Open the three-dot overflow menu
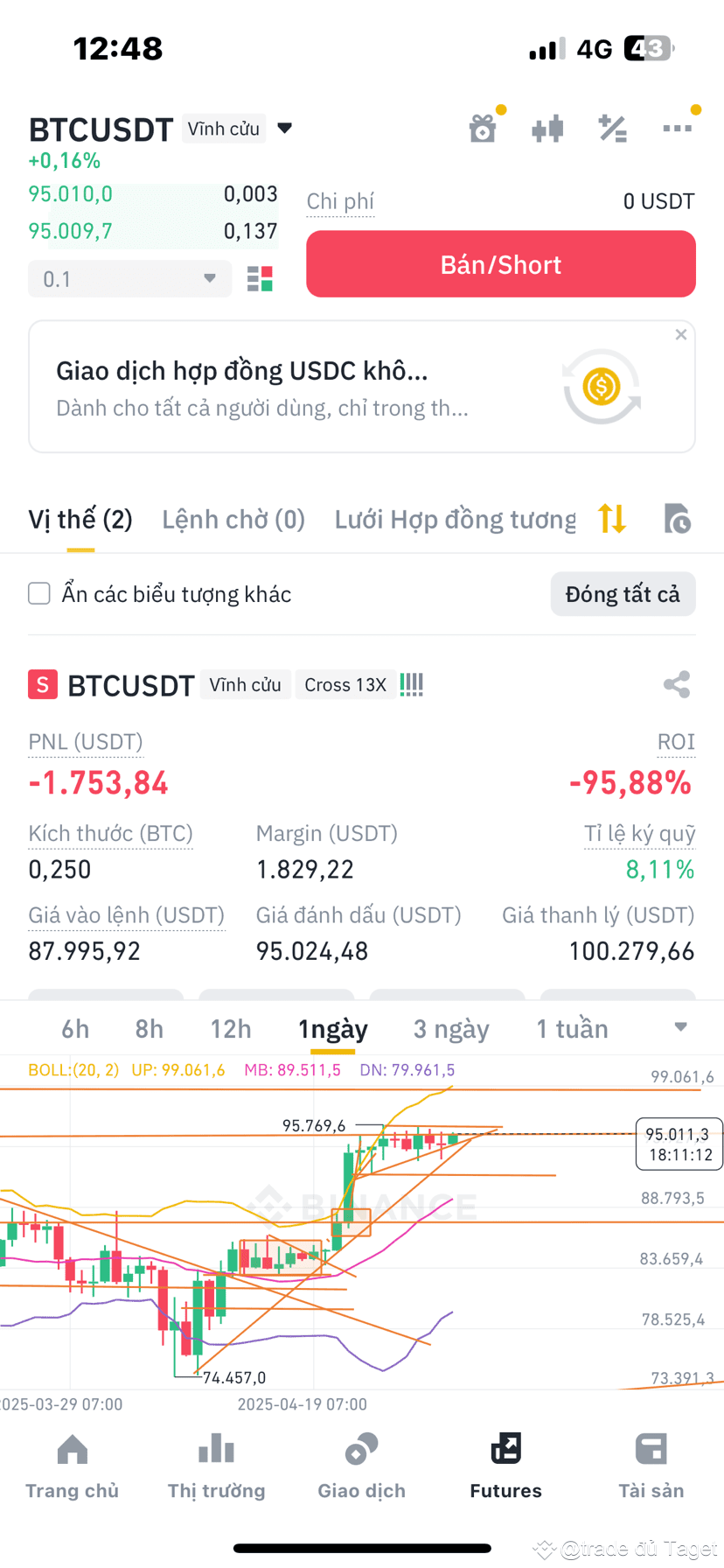Image resolution: width=724 pixels, height=1568 pixels. pos(678,129)
